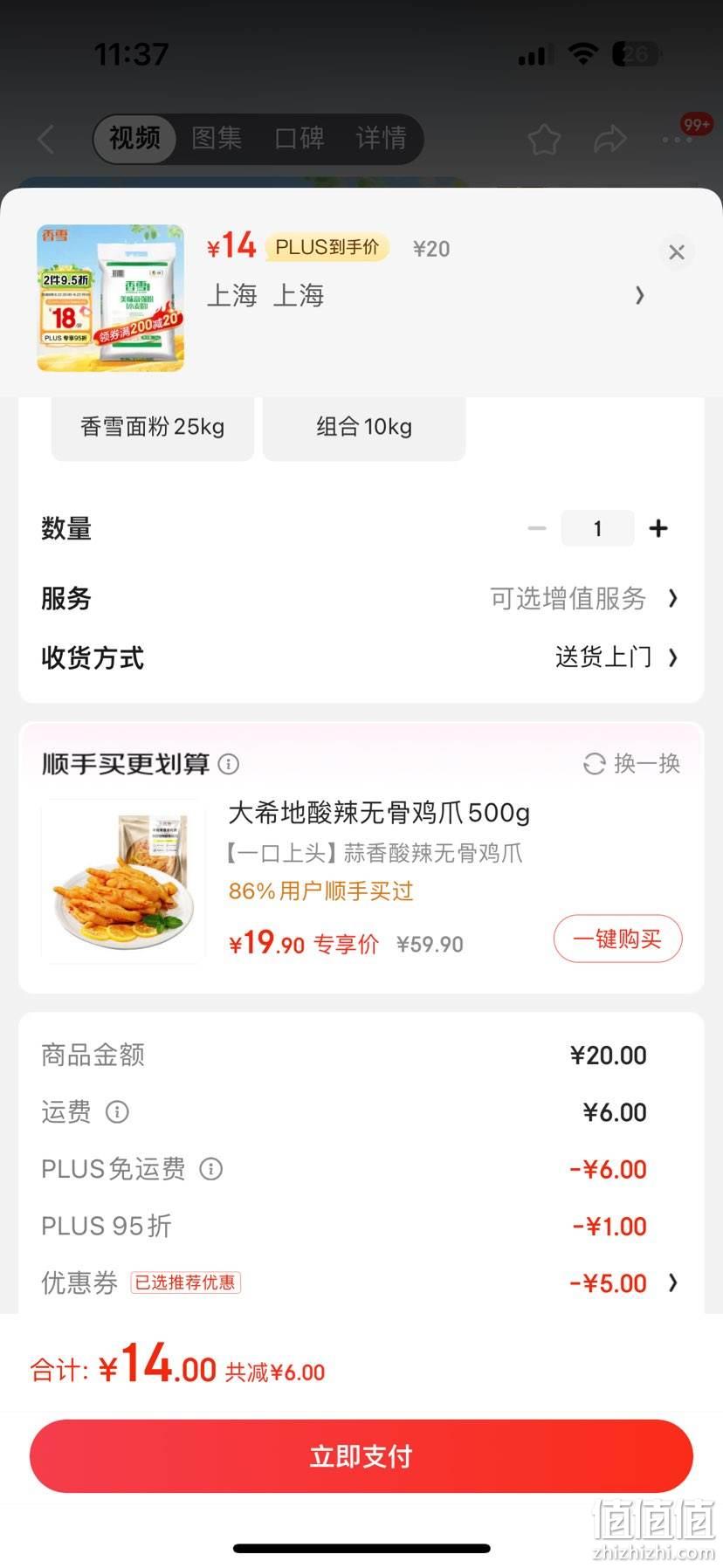Open 服务 optional value-added services row

361,599
